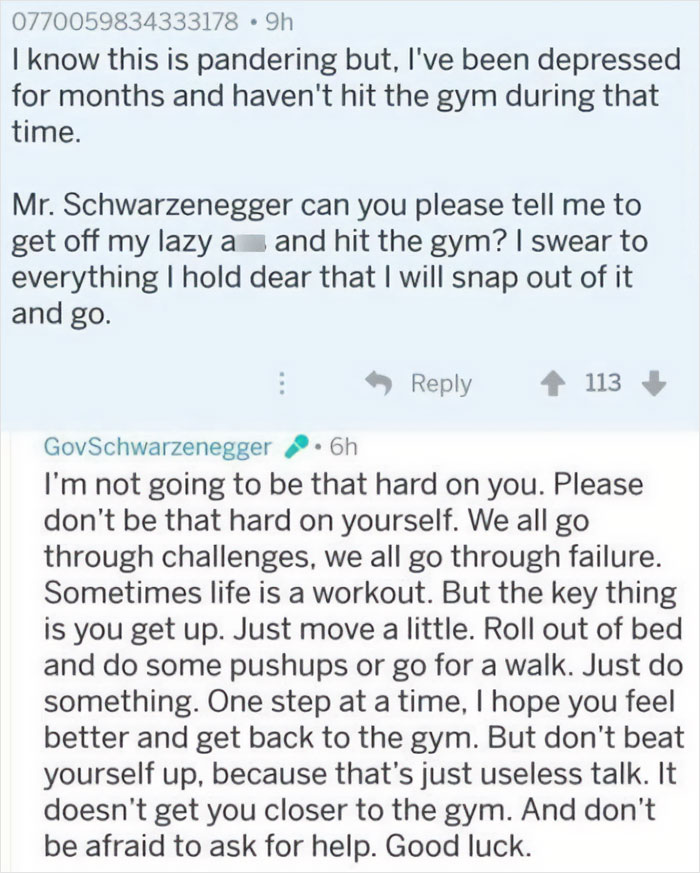
Task: Open the overflow menu on 0770059834333178's comment
Action: (x=283, y=383)
